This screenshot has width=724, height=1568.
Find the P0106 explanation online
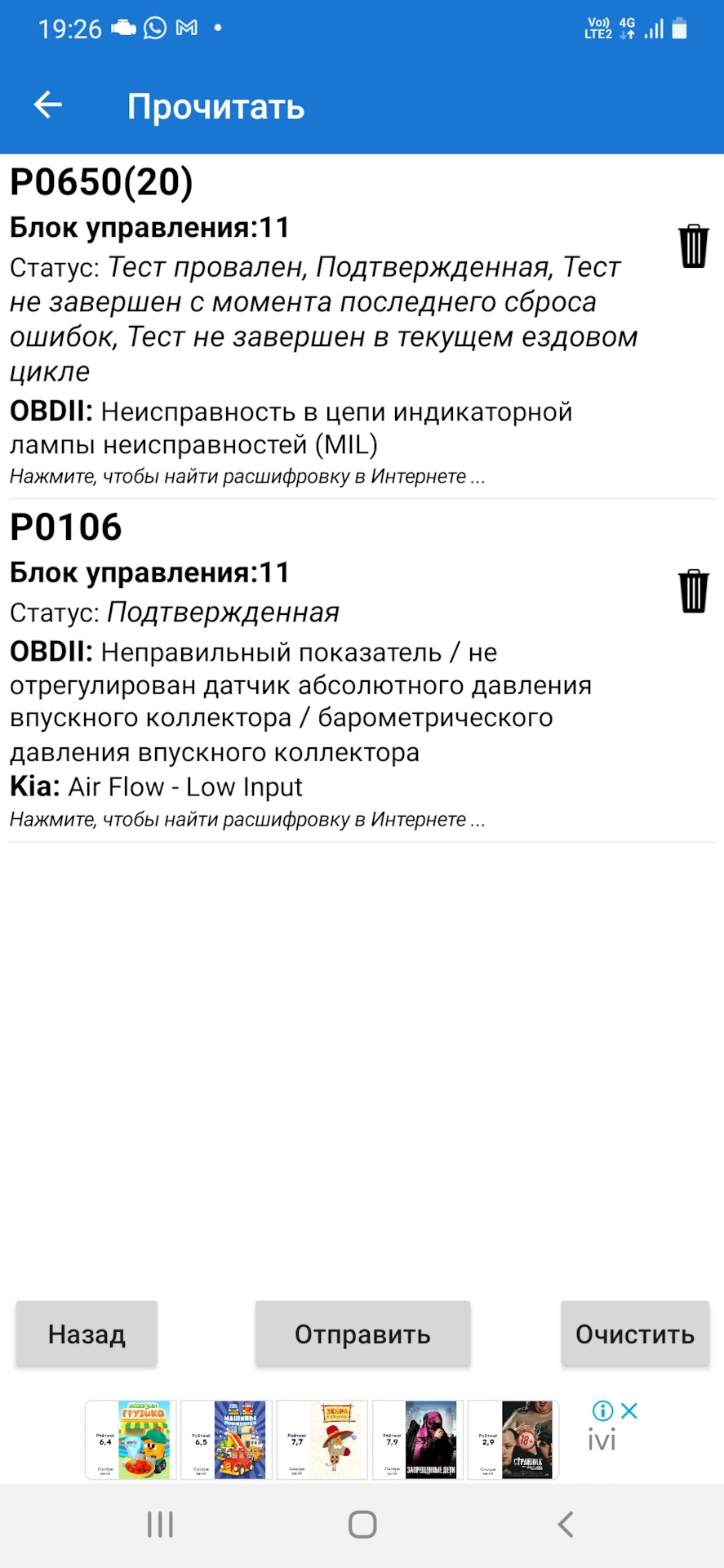(x=247, y=820)
